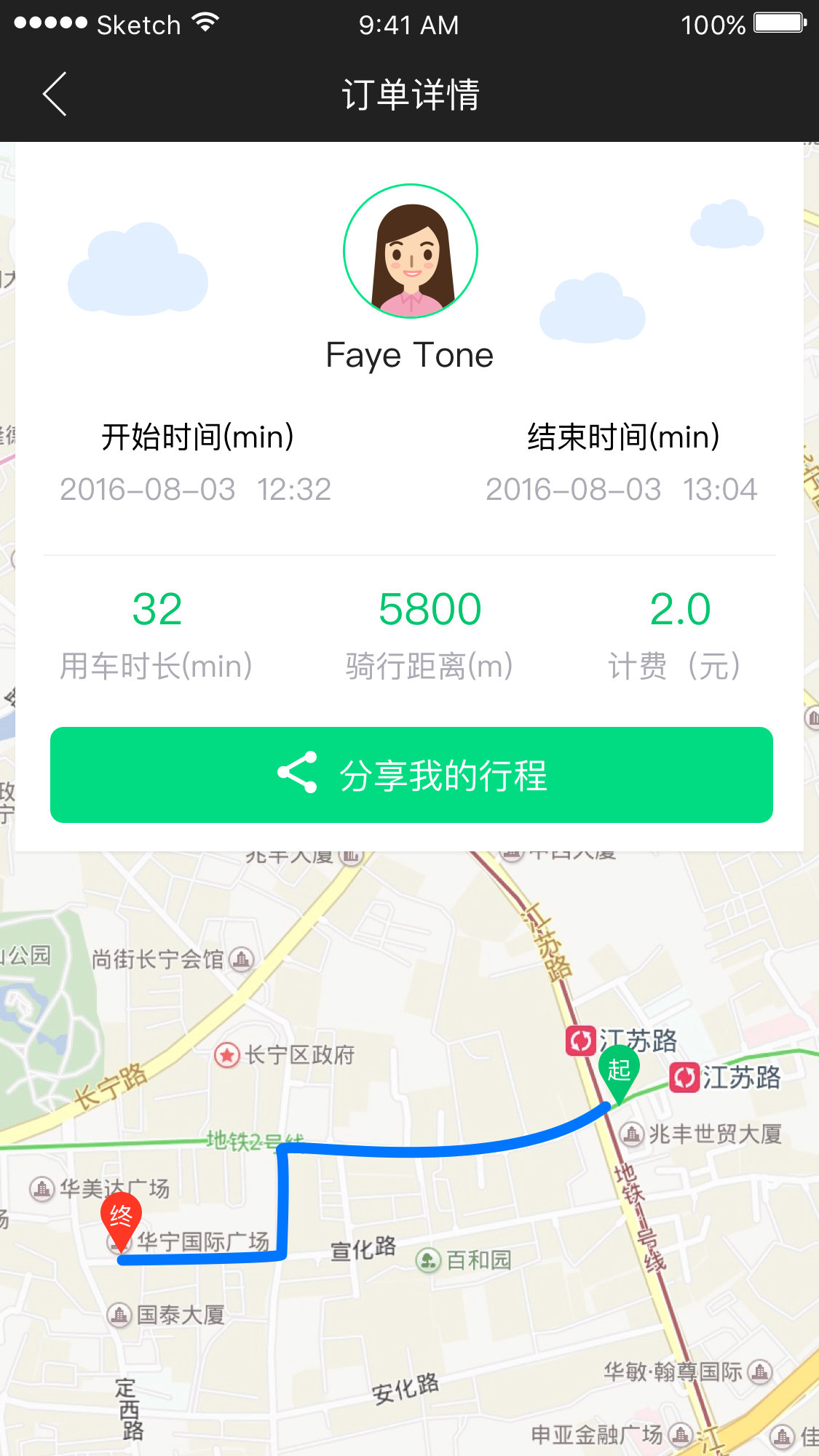Viewport: 819px width, 1456px height.
Task: Open Faye Tone's profile avatar
Action: click(x=411, y=251)
